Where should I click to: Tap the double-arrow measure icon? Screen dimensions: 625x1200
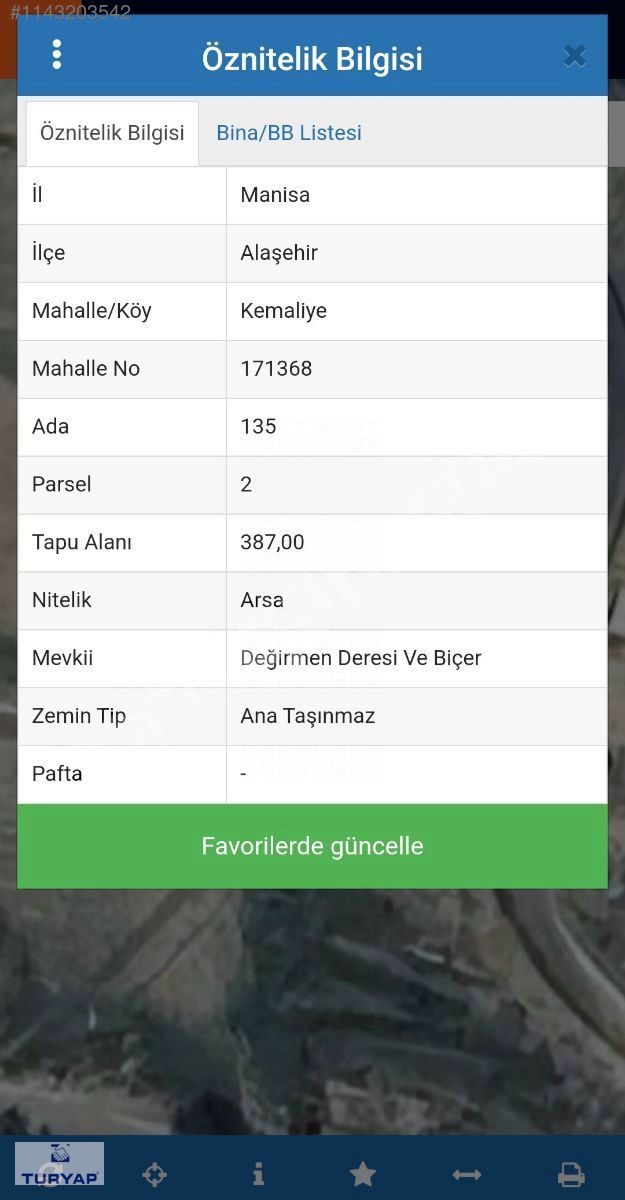466,1174
